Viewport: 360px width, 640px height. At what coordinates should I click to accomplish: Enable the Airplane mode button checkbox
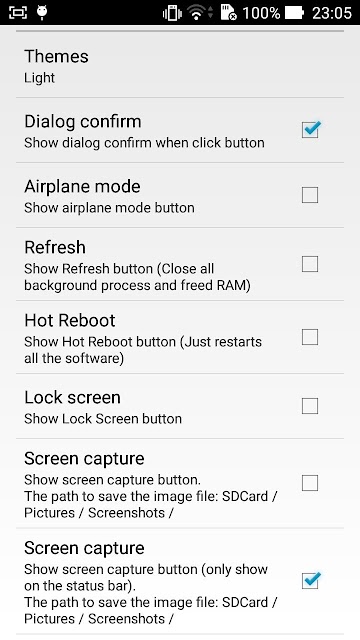310,195
